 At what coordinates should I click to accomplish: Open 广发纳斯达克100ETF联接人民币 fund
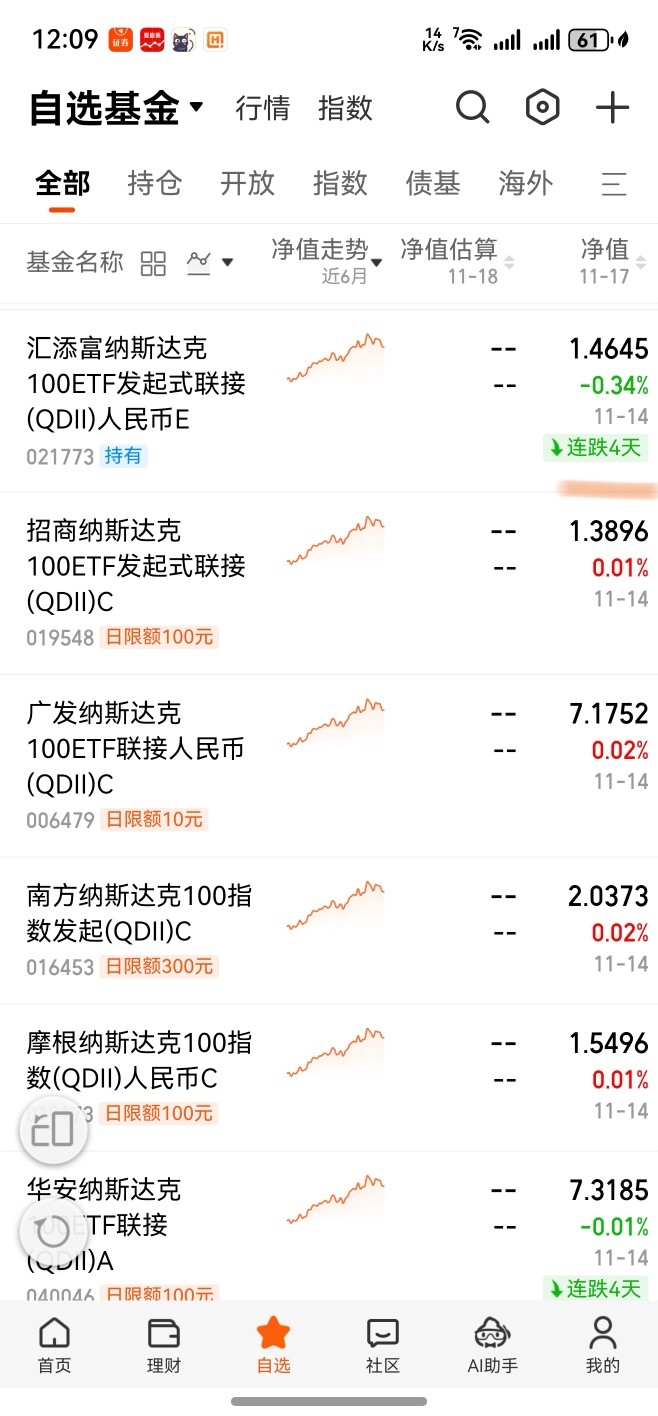pyautogui.click(x=136, y=749)
